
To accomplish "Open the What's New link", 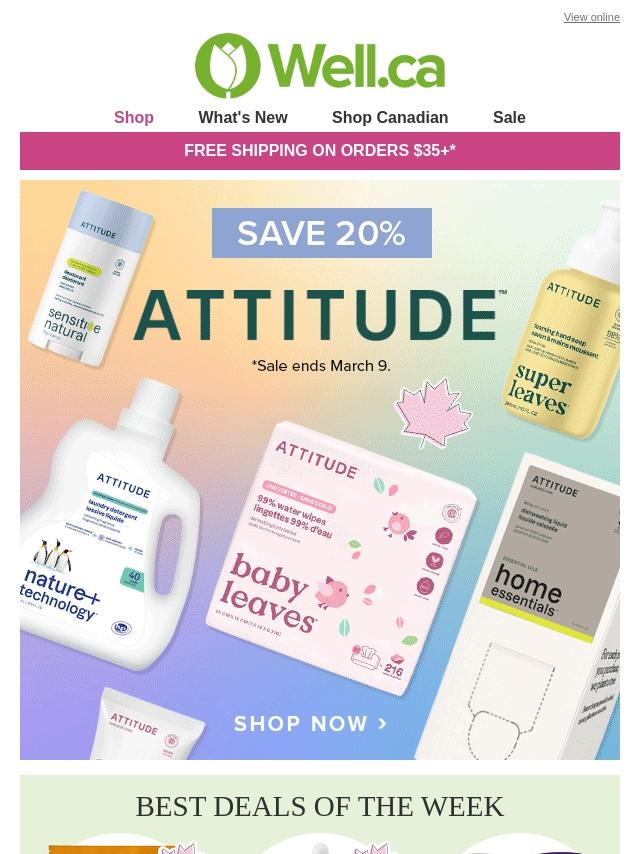I will click(243, 117).
